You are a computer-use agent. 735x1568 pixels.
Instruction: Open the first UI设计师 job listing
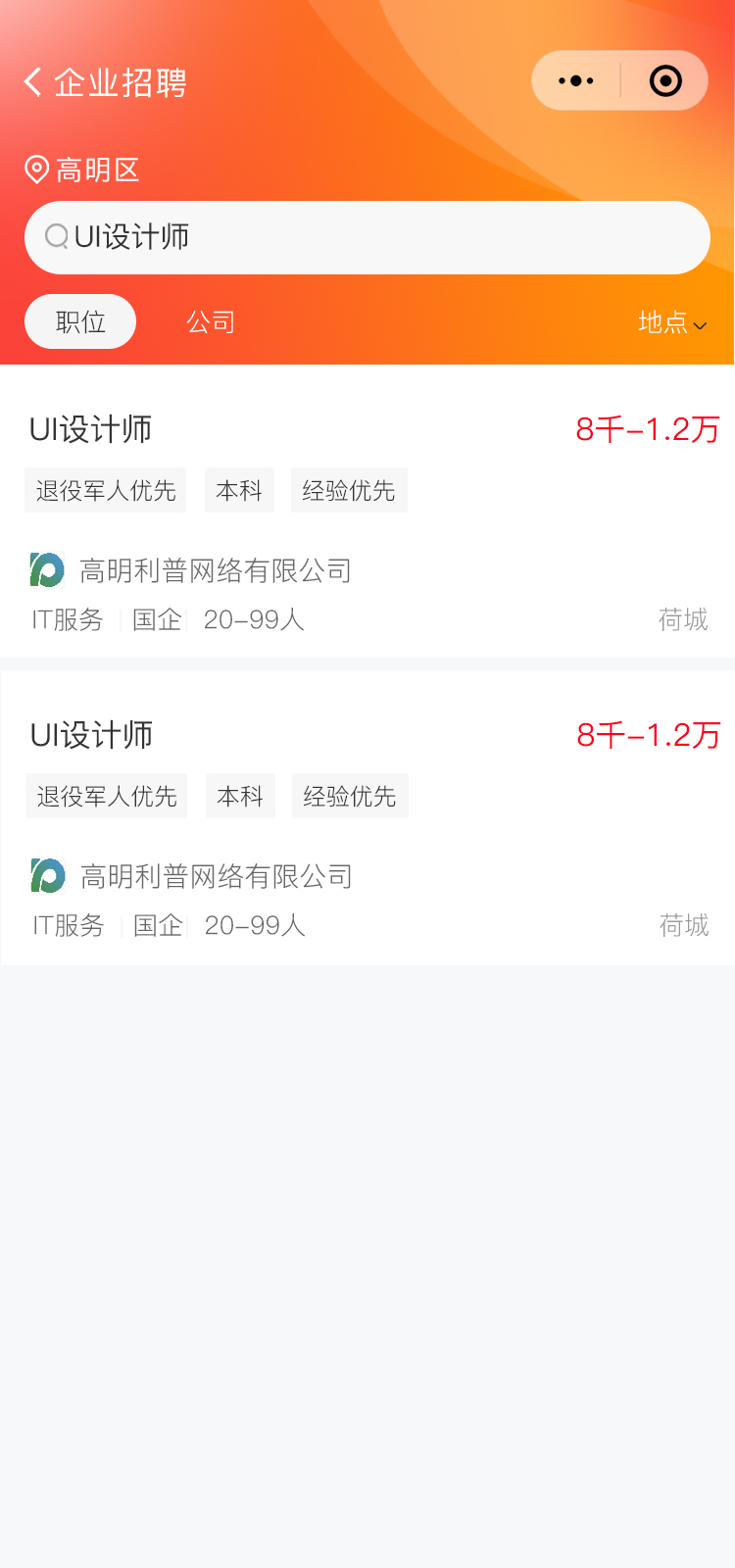click(x=367, y=510)
